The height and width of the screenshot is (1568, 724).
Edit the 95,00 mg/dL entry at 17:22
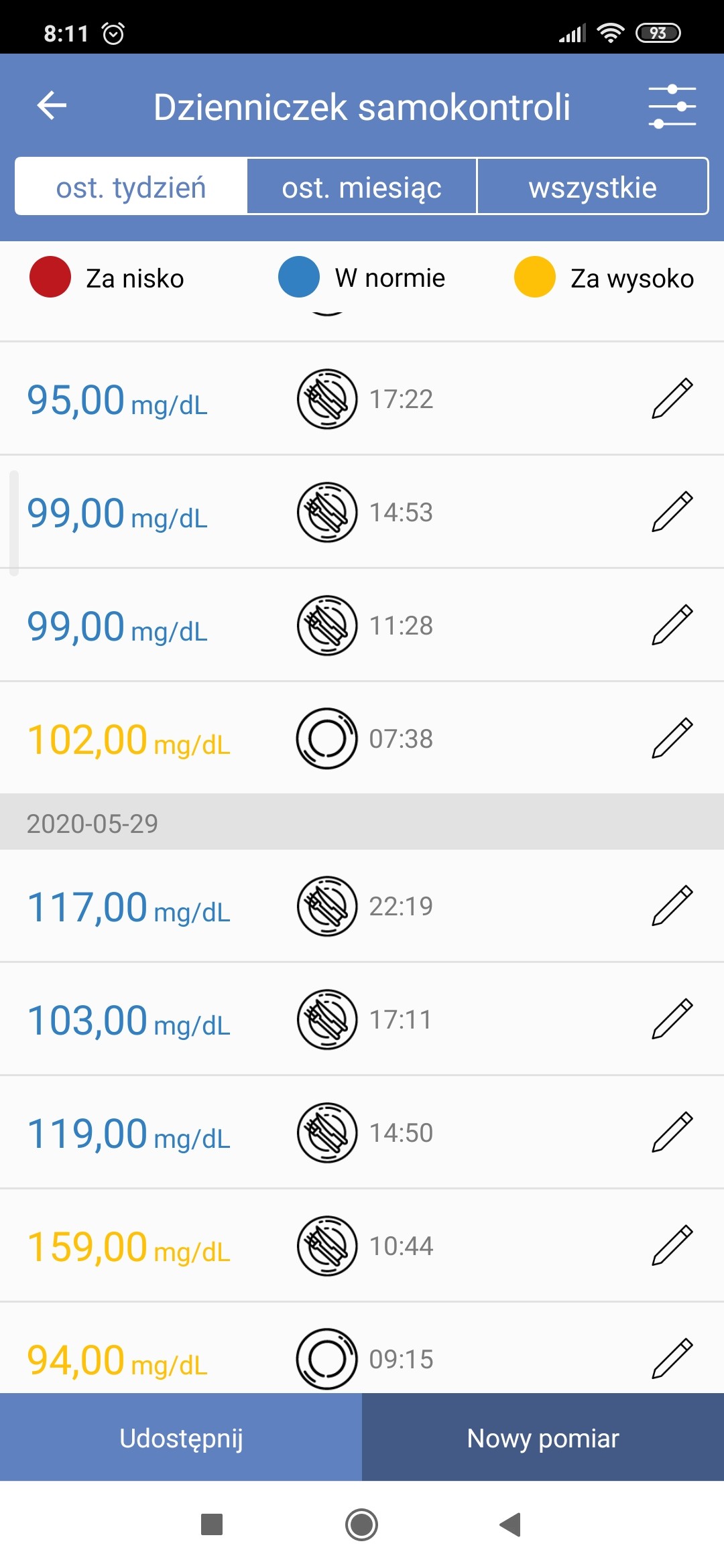tap(672, 399)
